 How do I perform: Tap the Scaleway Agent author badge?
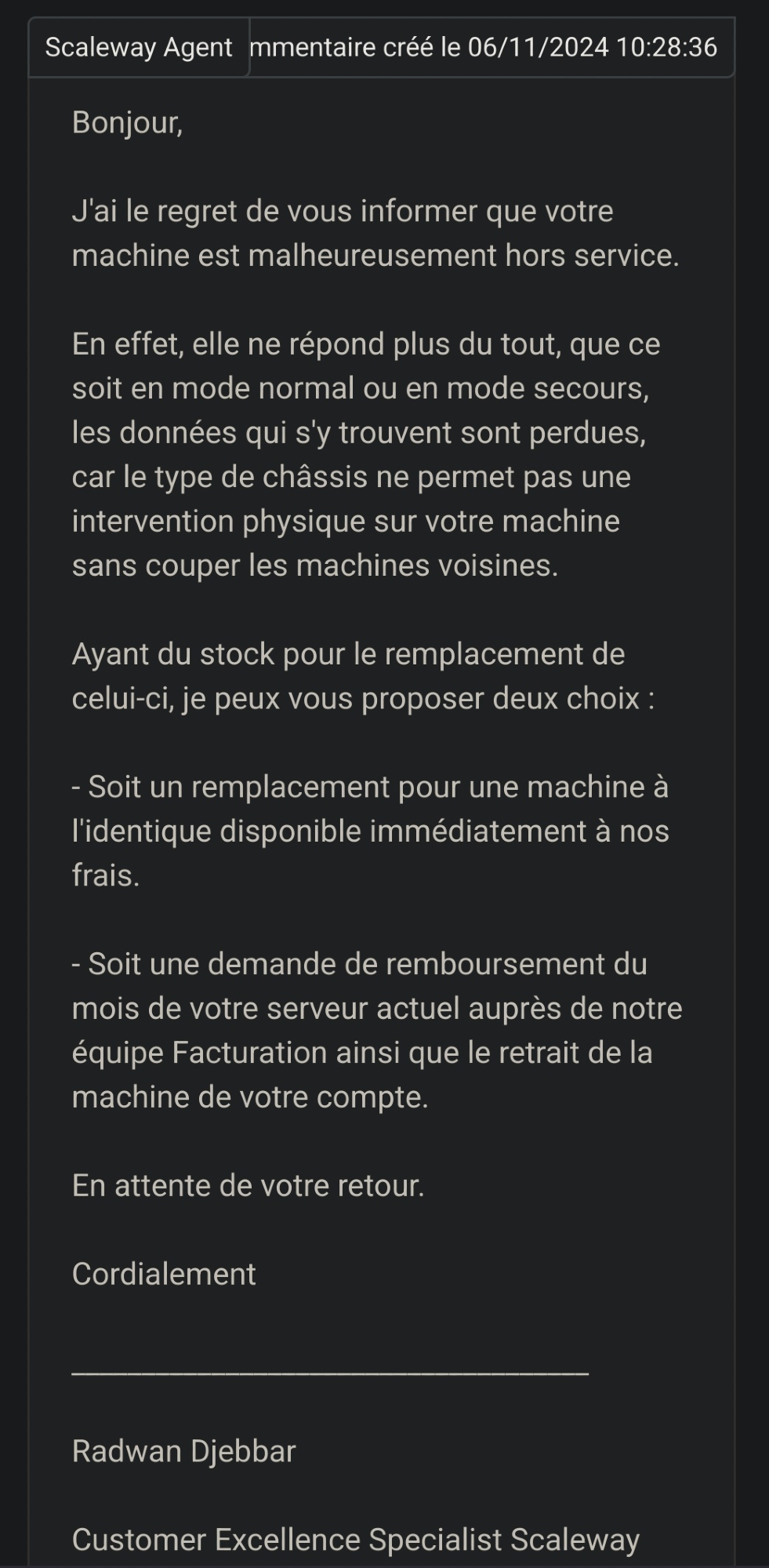pyautogui.click(x=139, y=48)
